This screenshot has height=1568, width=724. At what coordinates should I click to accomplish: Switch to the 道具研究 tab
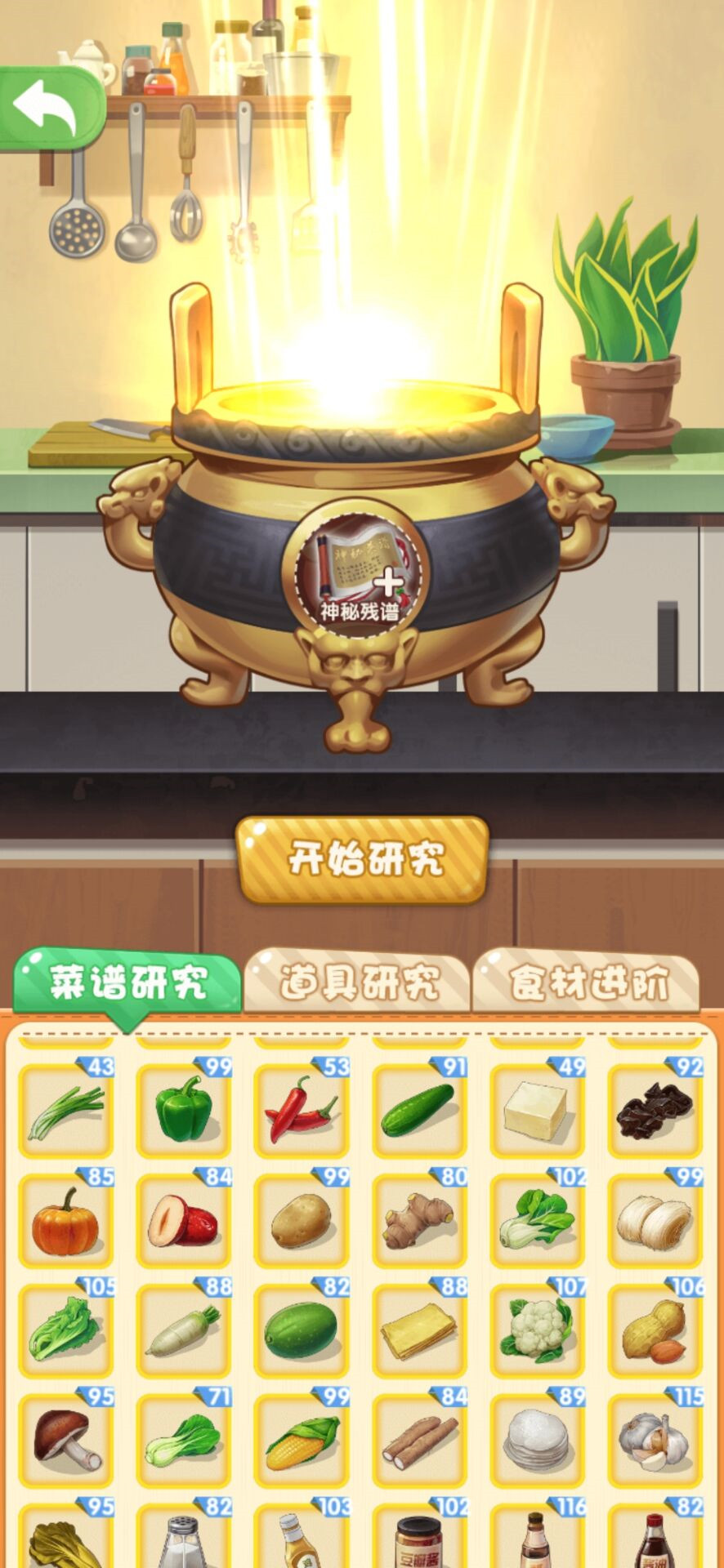(x=358, y=982)
